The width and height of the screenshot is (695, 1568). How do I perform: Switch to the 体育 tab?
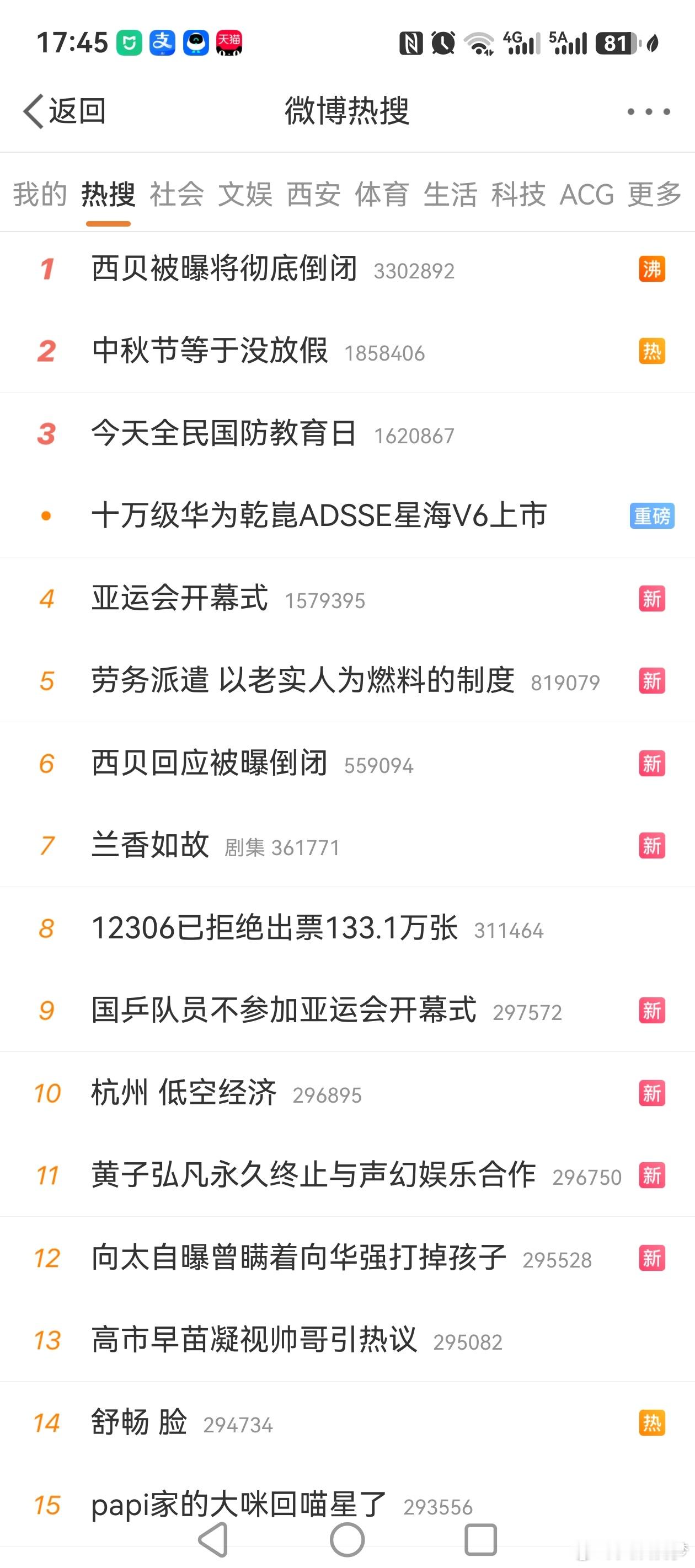(382, 195)
